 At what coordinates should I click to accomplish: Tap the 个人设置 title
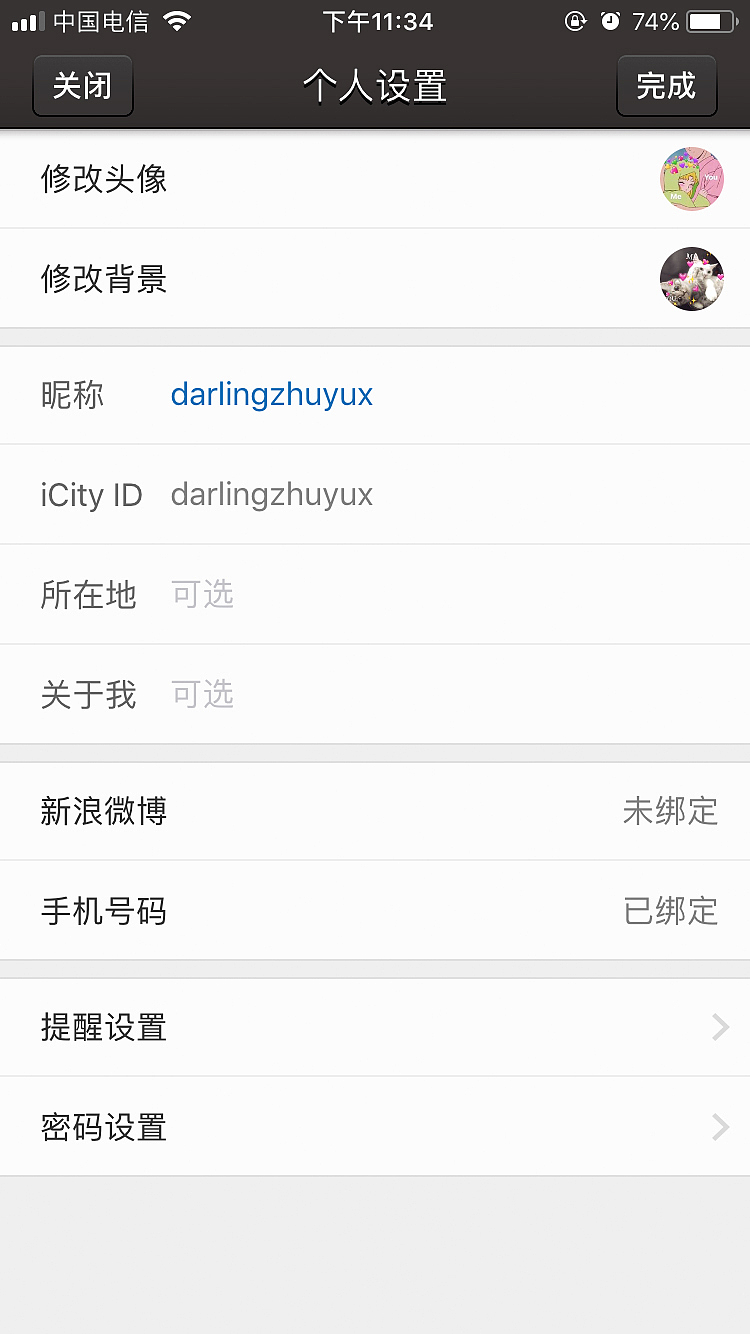point(375,86)
